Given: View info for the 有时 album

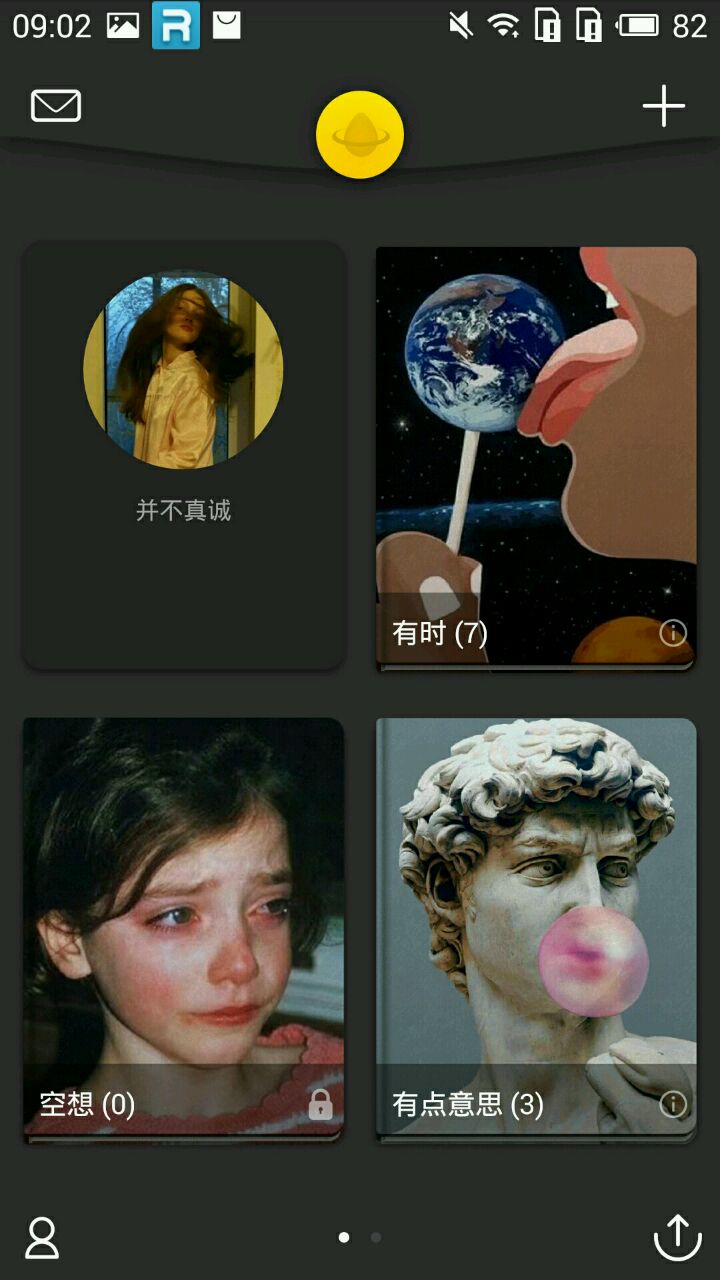Looking at the screenshot, I should 673,633.
